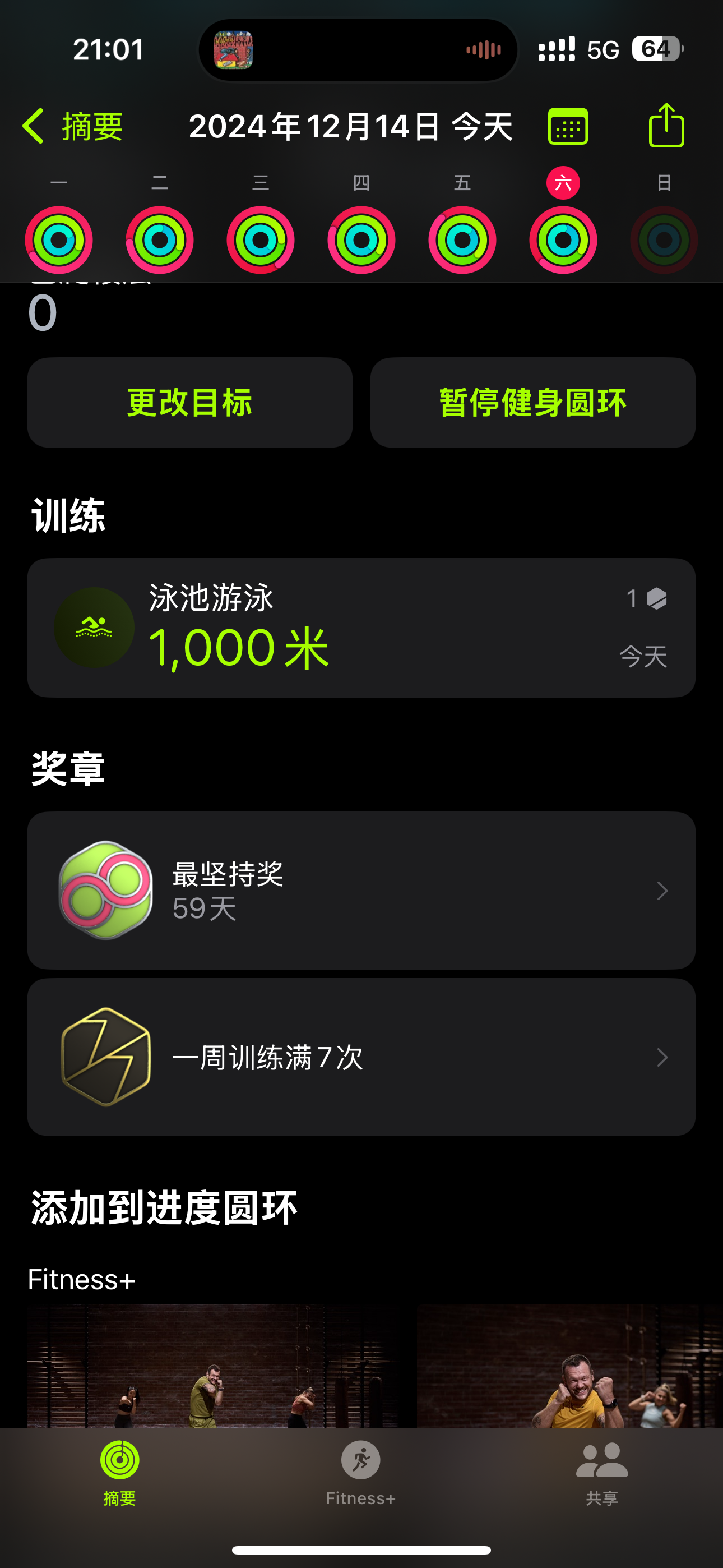Open 一周训练满7次 award
Screen dimensions: 723x1568
click(361, 1057)
